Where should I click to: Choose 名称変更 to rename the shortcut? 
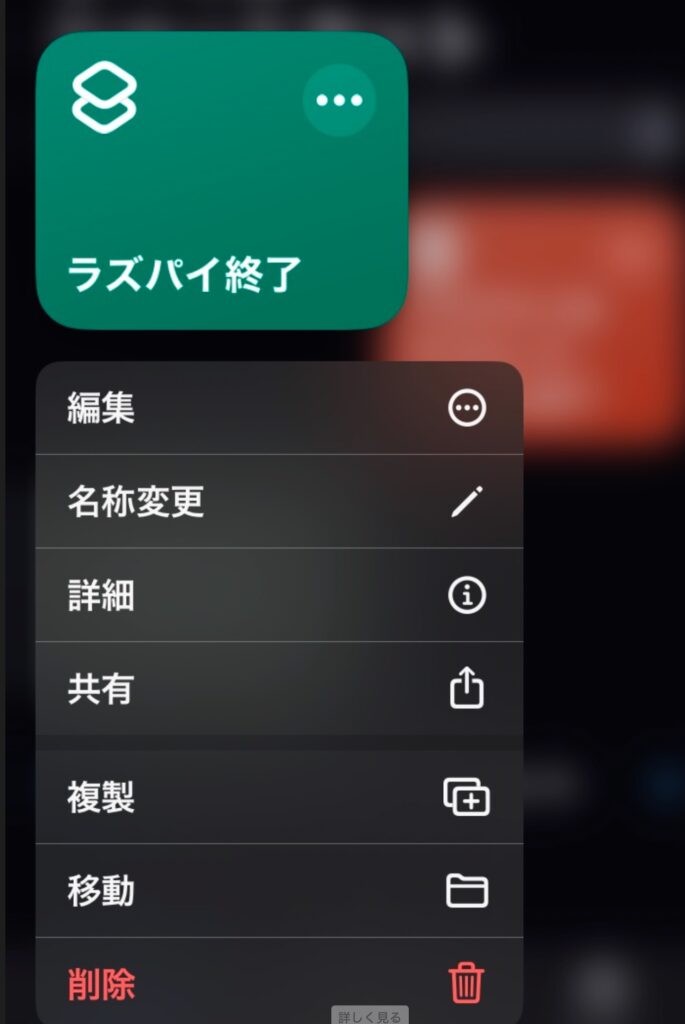point(279,501)
